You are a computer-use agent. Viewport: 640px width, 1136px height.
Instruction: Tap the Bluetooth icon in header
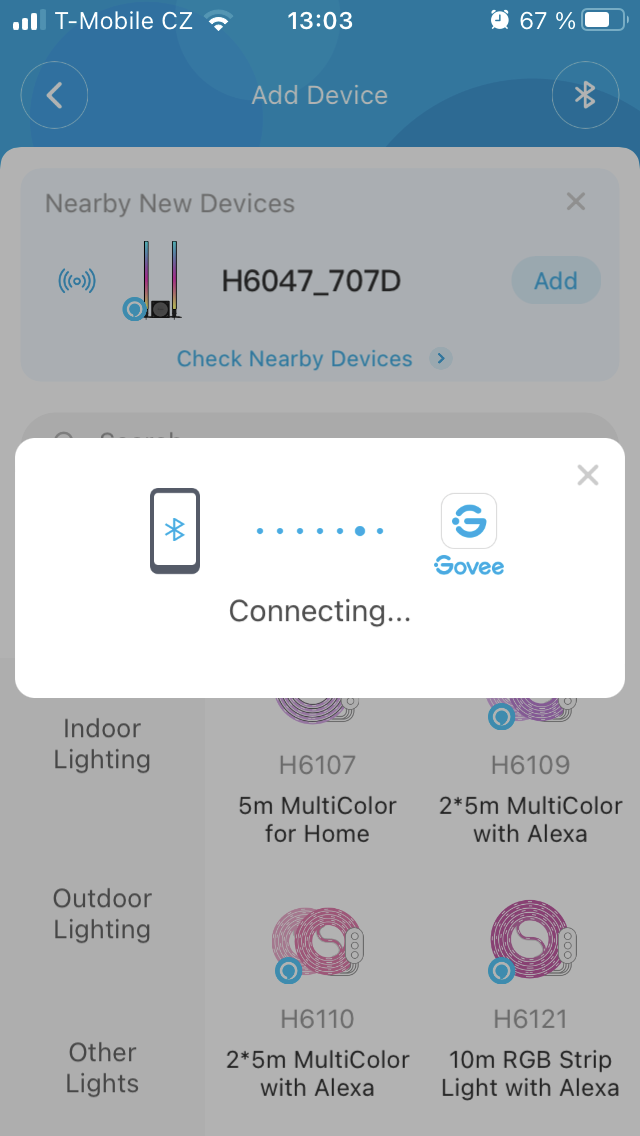point(585,96)
